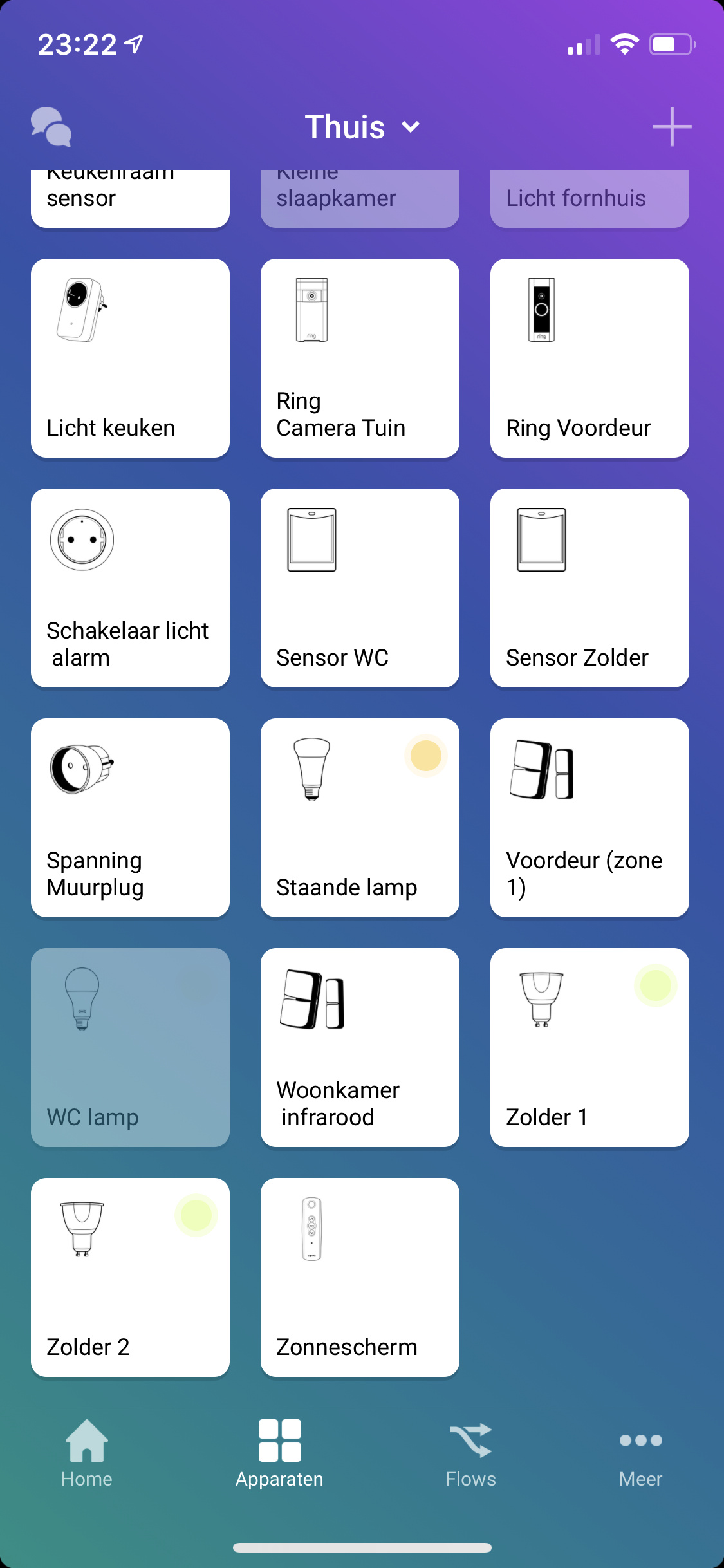Open Ring Voordeur doorbell tile
Screen dimensions: 724x1568
[x=589, y=358]
